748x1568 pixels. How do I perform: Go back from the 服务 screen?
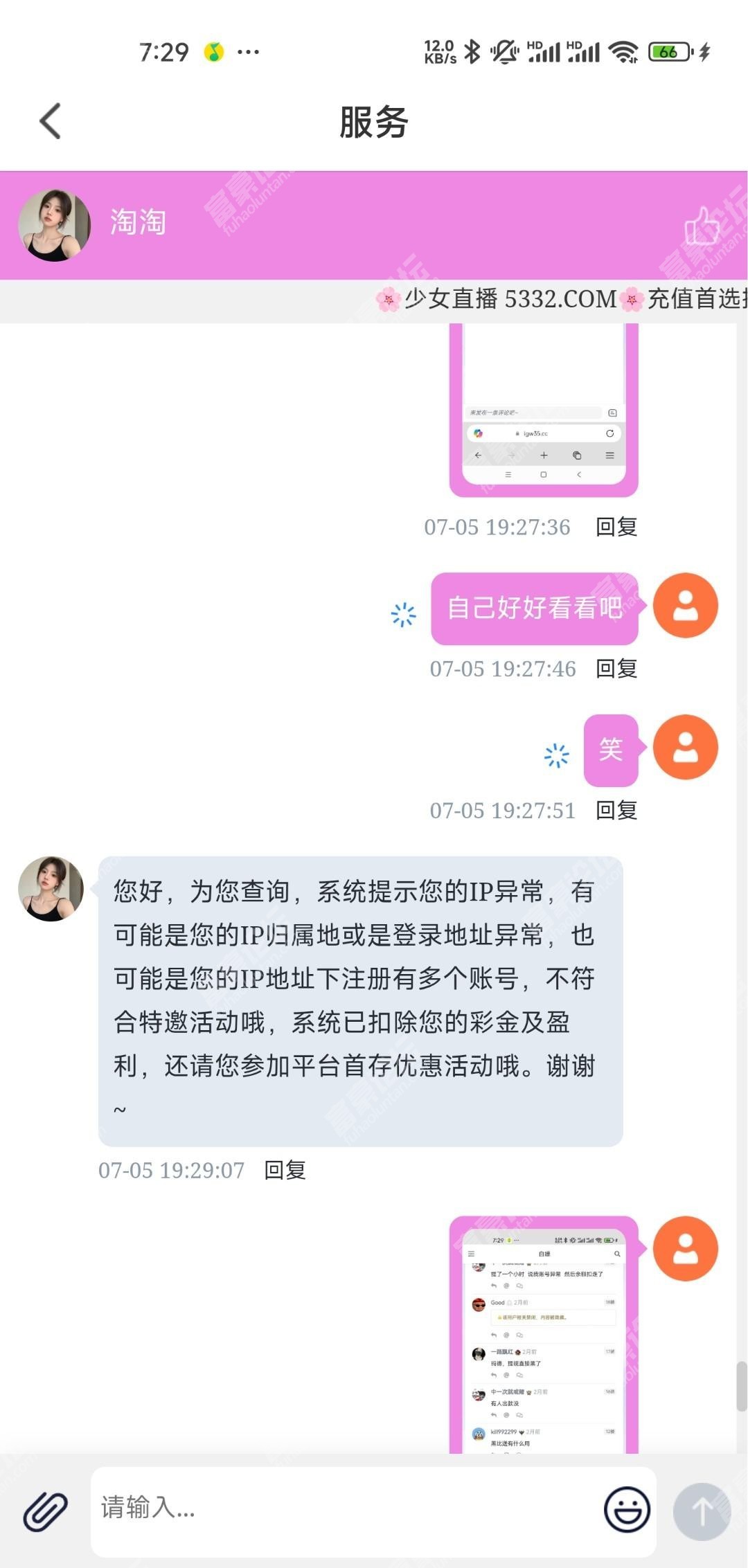[51, 121]
